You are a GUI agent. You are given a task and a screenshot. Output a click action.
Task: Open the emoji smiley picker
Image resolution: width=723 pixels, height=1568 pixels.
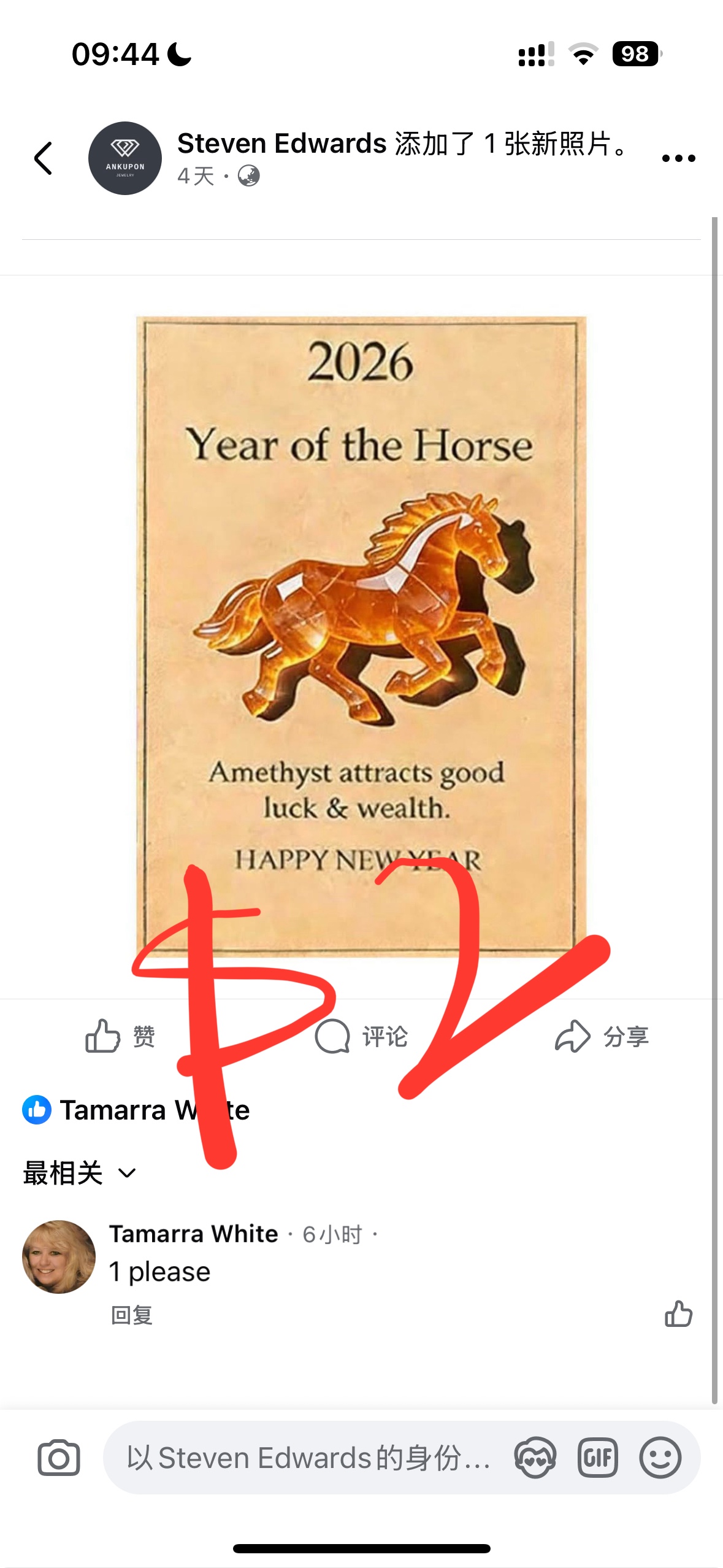coord(660,1458)
